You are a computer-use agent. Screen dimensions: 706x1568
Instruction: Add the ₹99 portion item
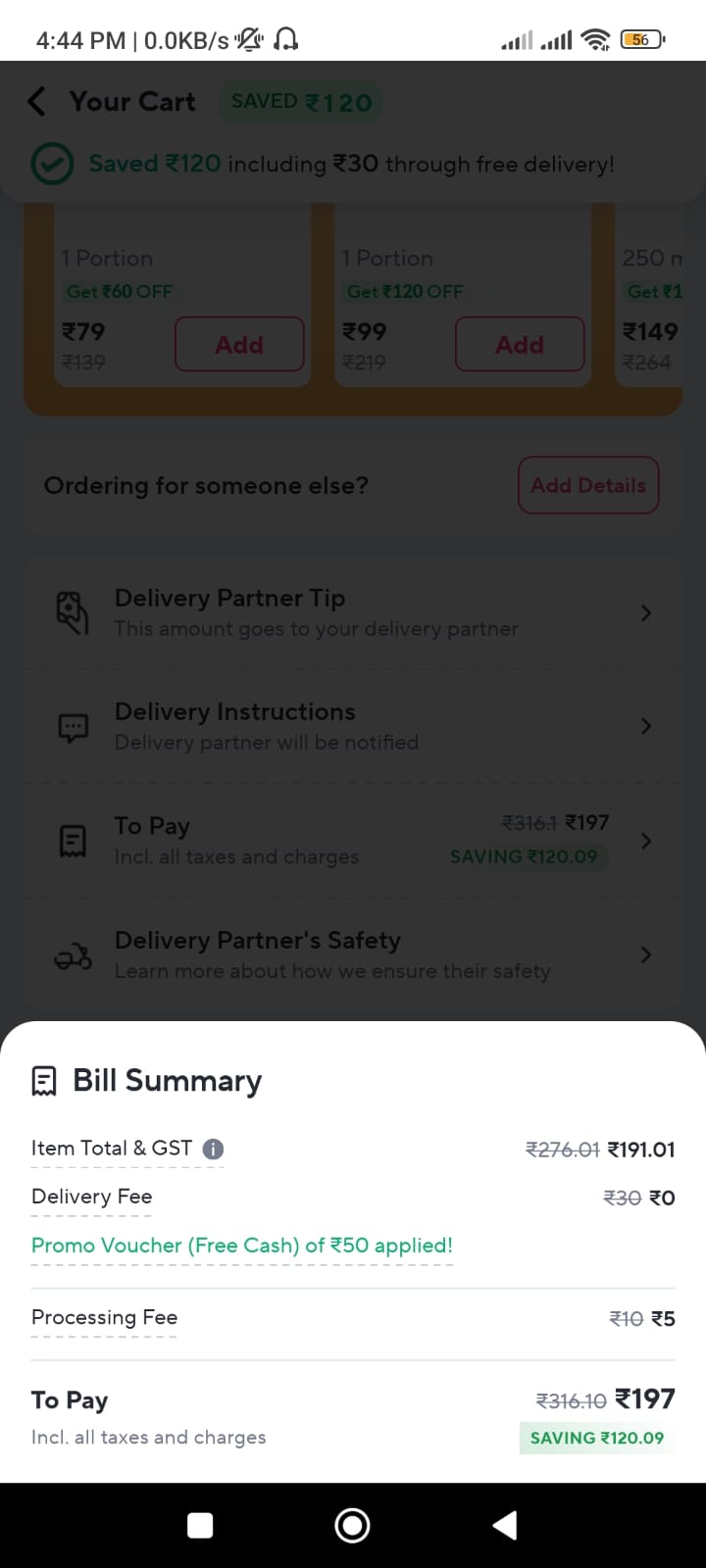(520, 344)
